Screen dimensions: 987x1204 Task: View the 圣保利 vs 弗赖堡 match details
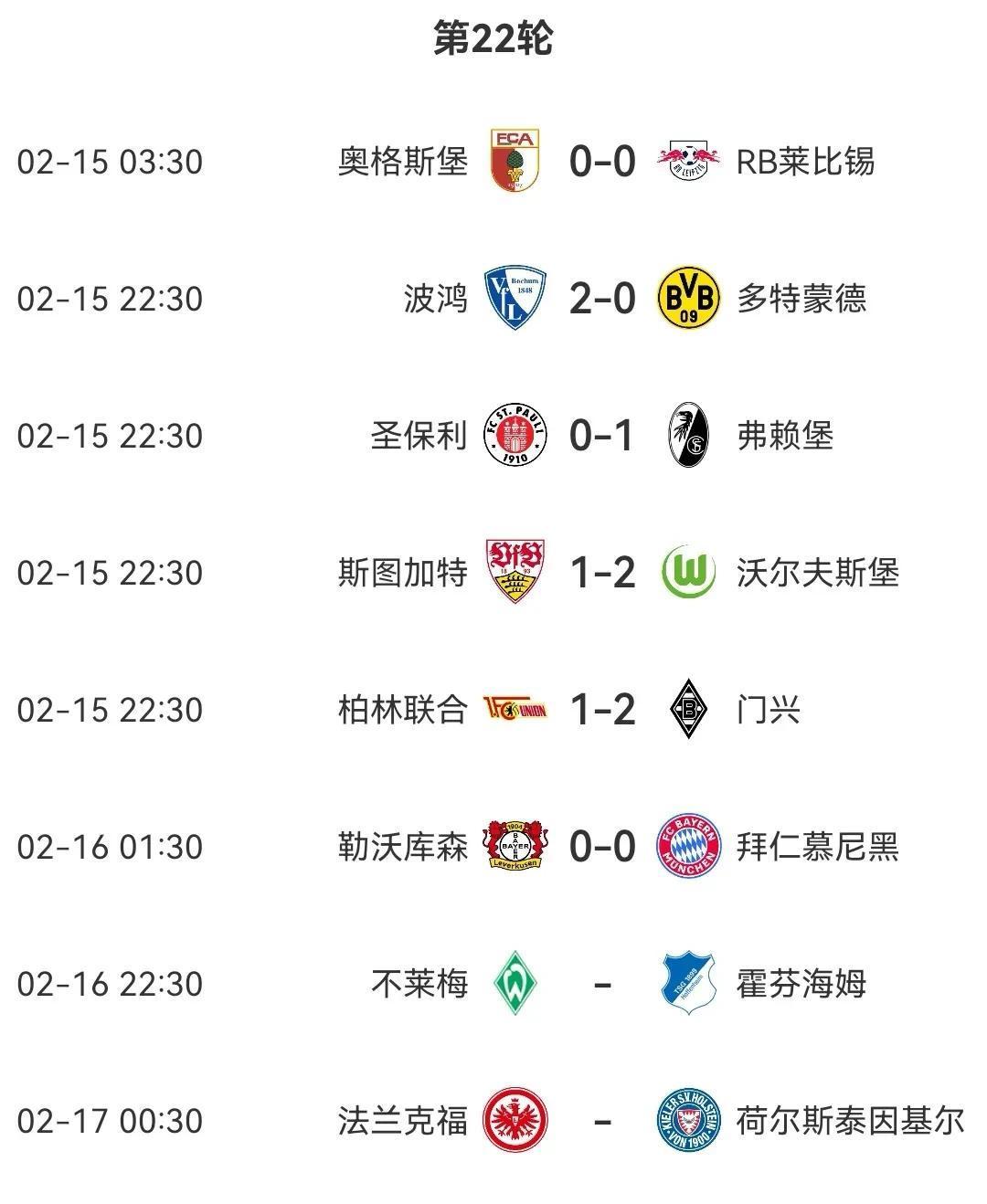[x=601, y=436]
